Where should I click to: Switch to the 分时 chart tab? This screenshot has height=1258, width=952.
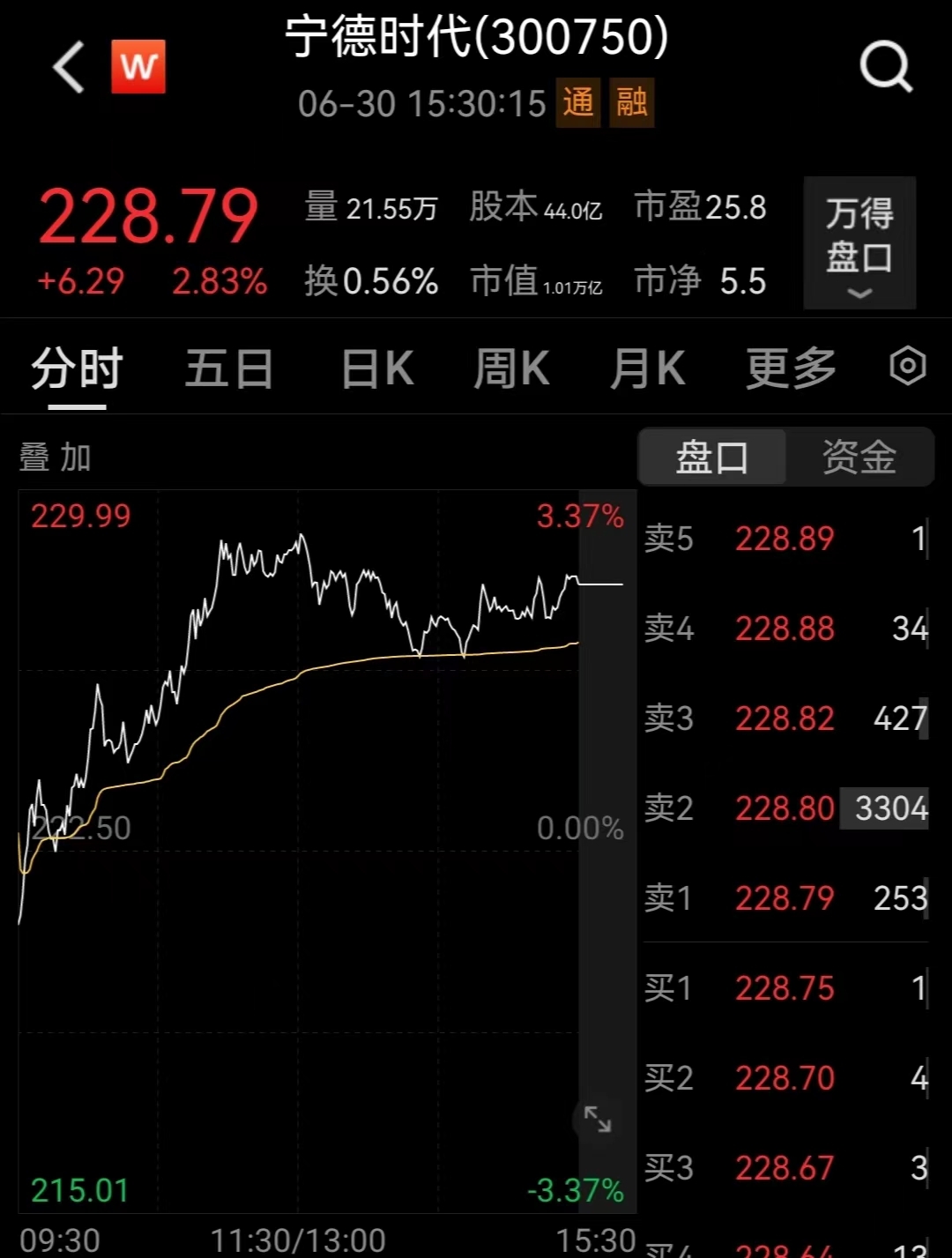tap(77, 368)
